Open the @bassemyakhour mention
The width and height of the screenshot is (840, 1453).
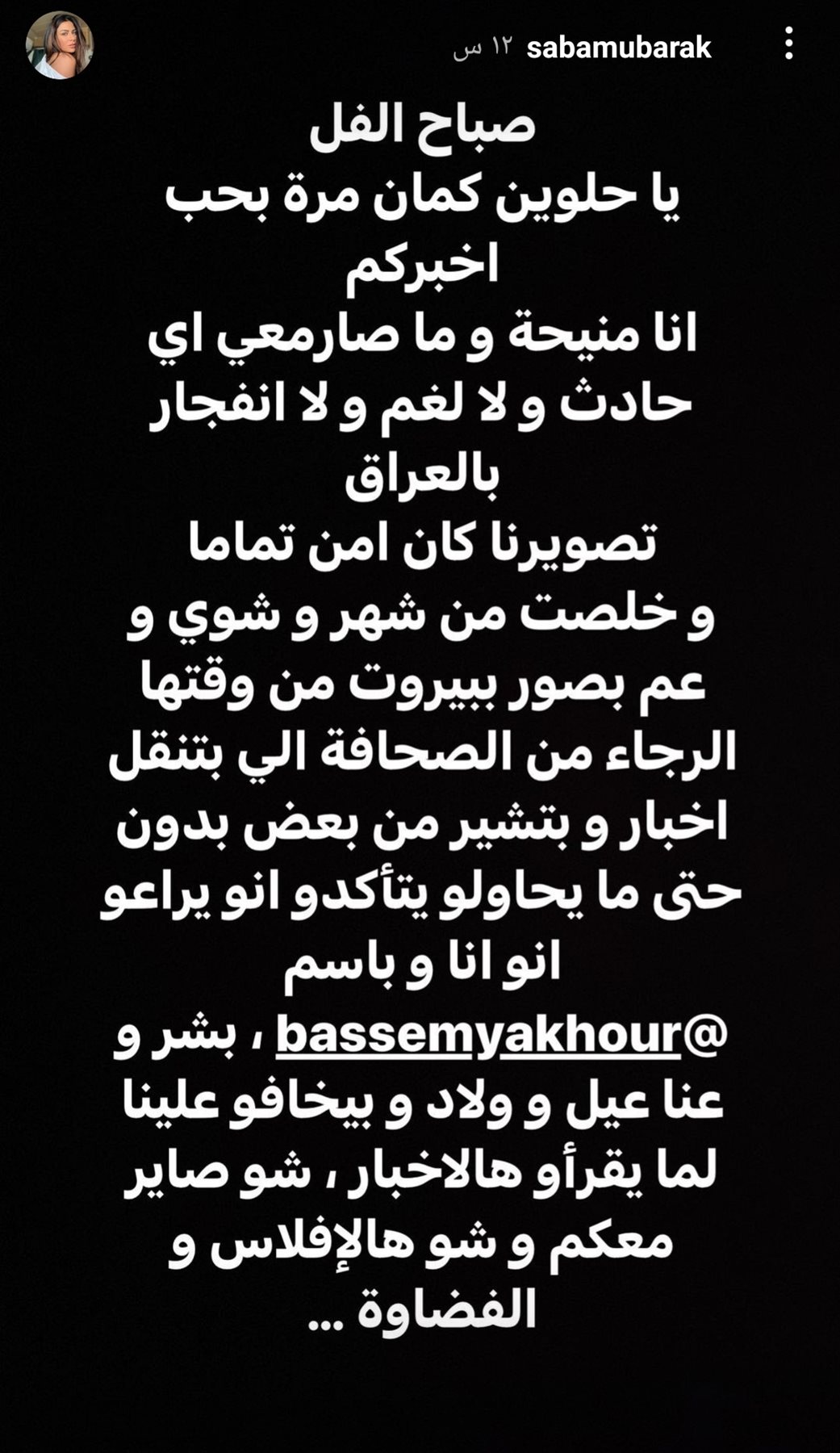pos(500,1036)
